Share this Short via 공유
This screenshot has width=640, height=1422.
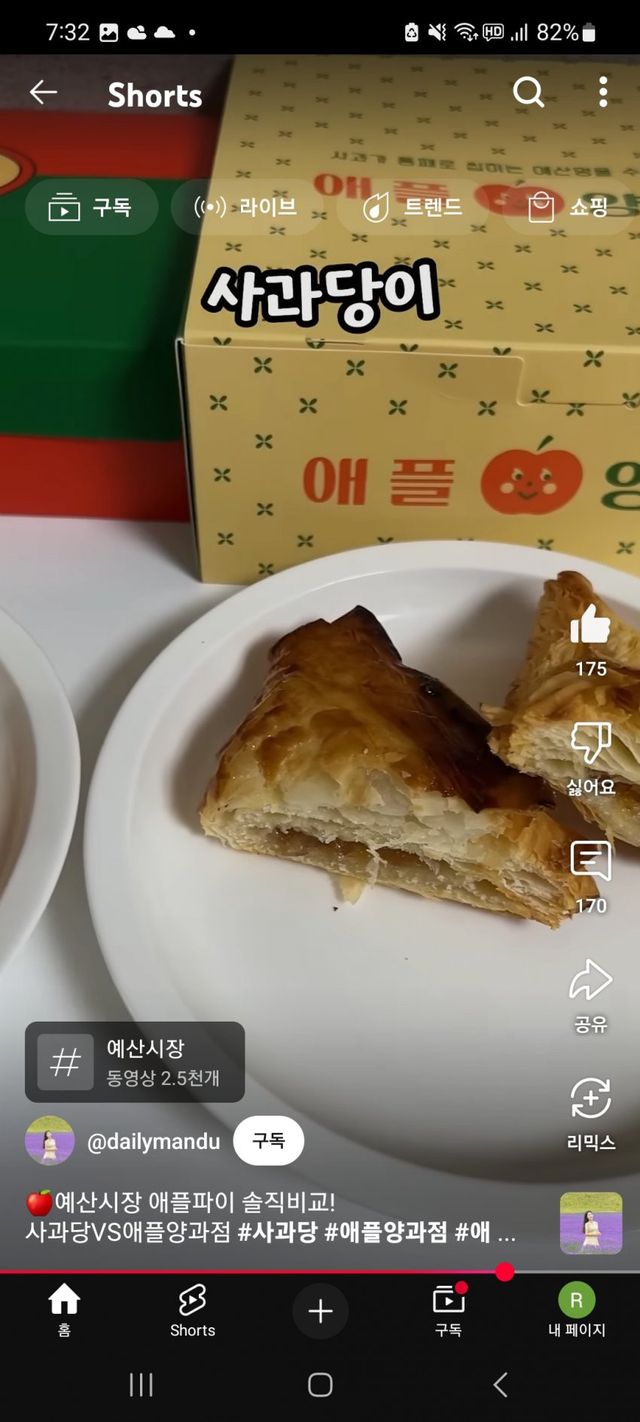point(590,982)
